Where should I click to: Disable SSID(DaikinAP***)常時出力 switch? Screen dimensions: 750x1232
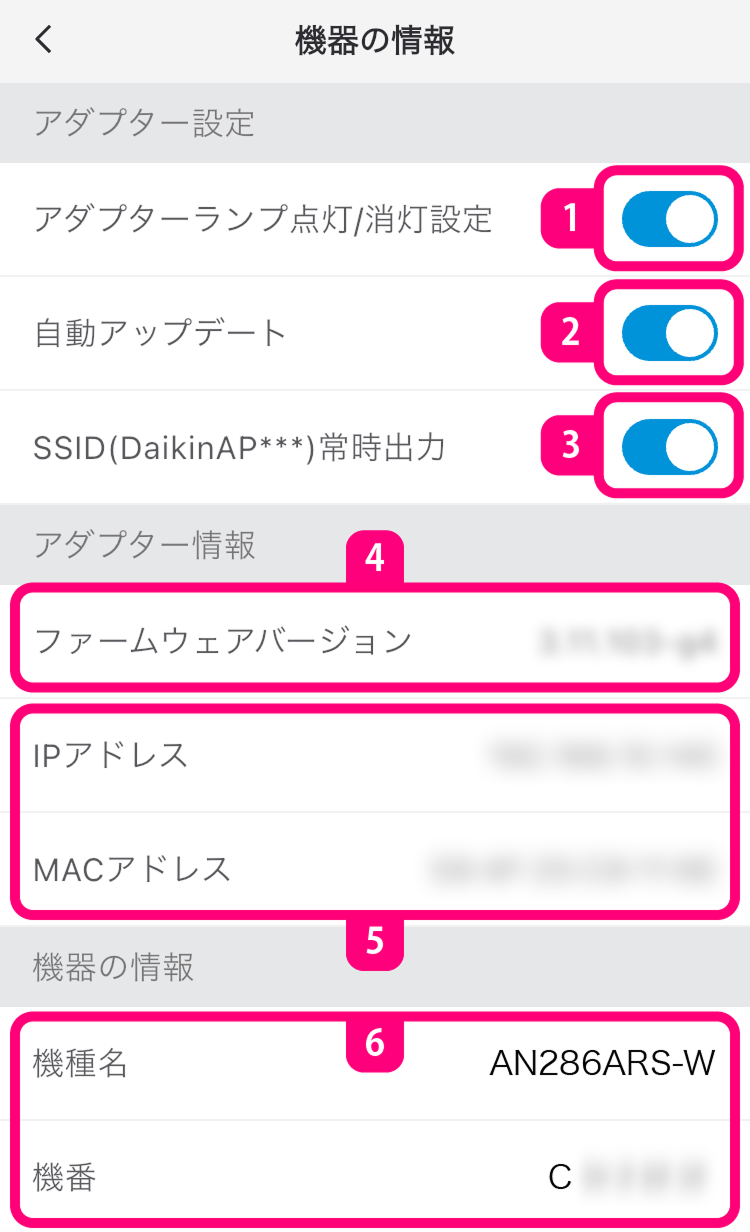point(669,446)
